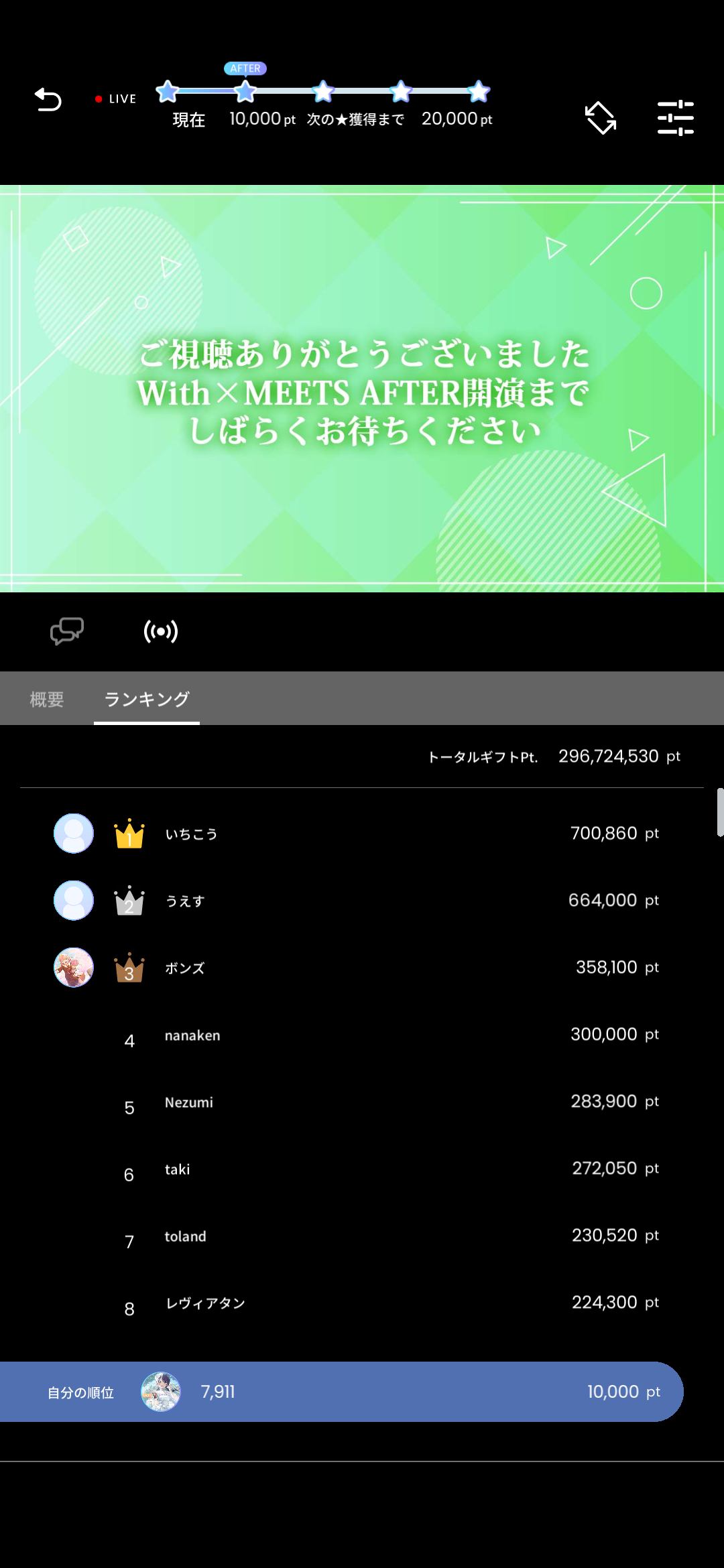This screenshot has width=724, height=1568.
Task: Select the ランキング tab
Action: pos(147,699)
